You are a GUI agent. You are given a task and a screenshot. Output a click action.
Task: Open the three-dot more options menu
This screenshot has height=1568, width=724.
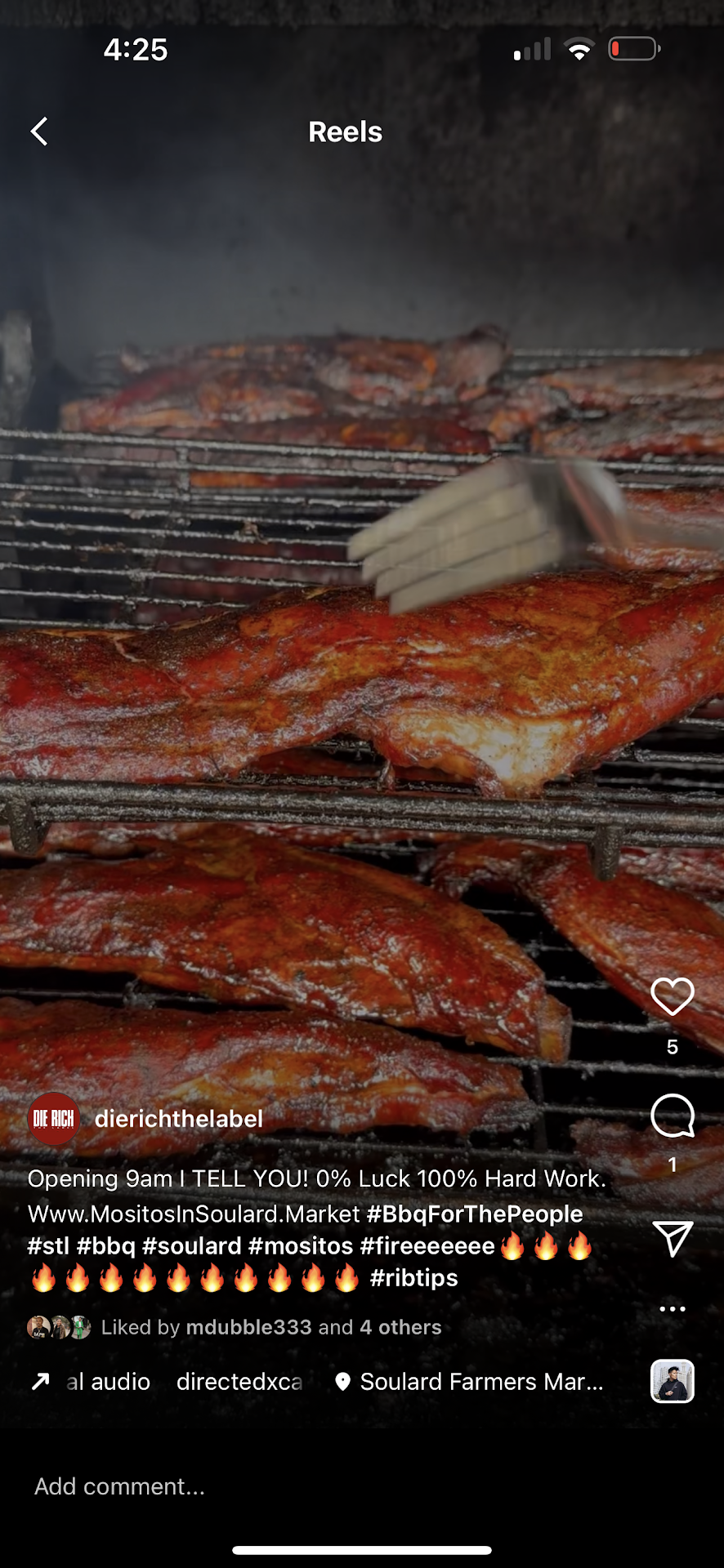coord(672,1309)
